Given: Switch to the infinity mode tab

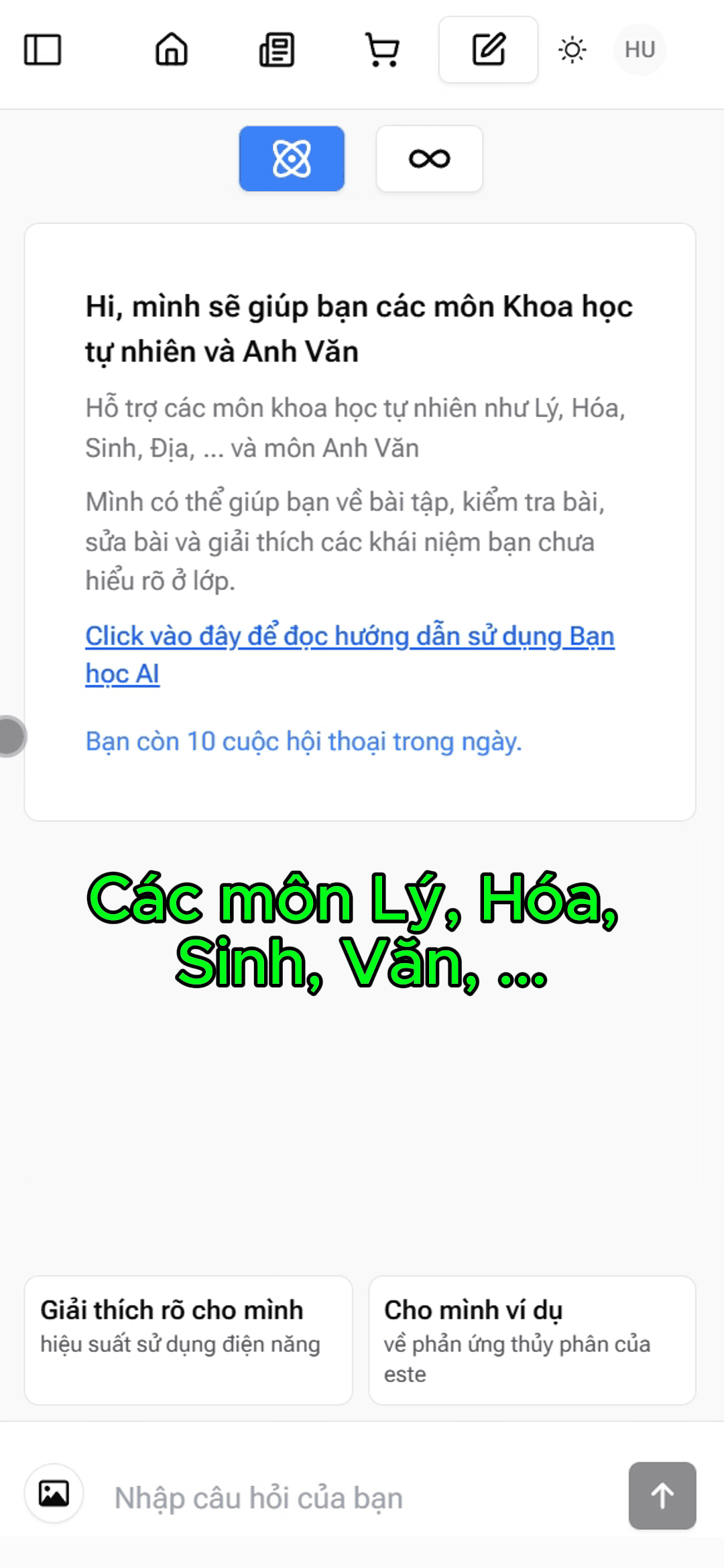Looking at the screenshot, I should (x=429, y=159).
